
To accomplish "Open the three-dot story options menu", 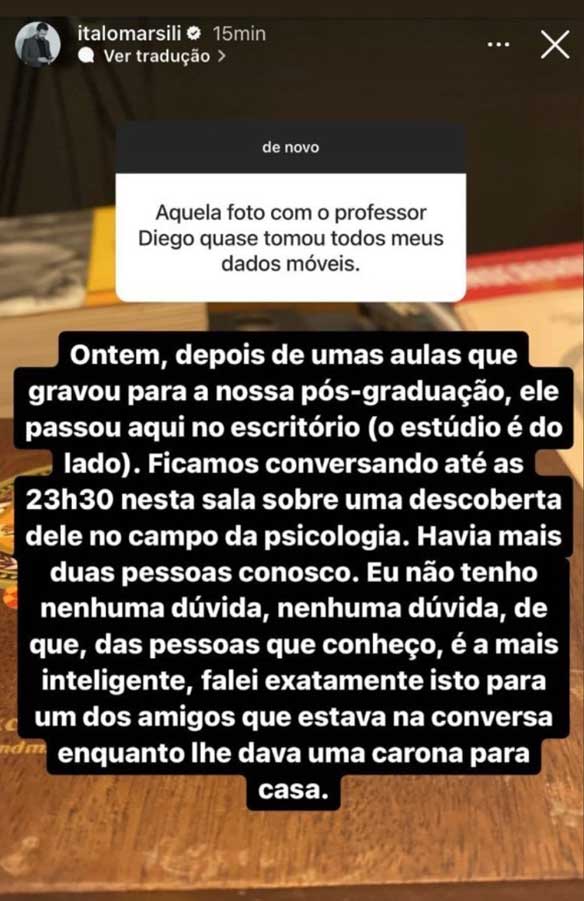I will 498,44.
